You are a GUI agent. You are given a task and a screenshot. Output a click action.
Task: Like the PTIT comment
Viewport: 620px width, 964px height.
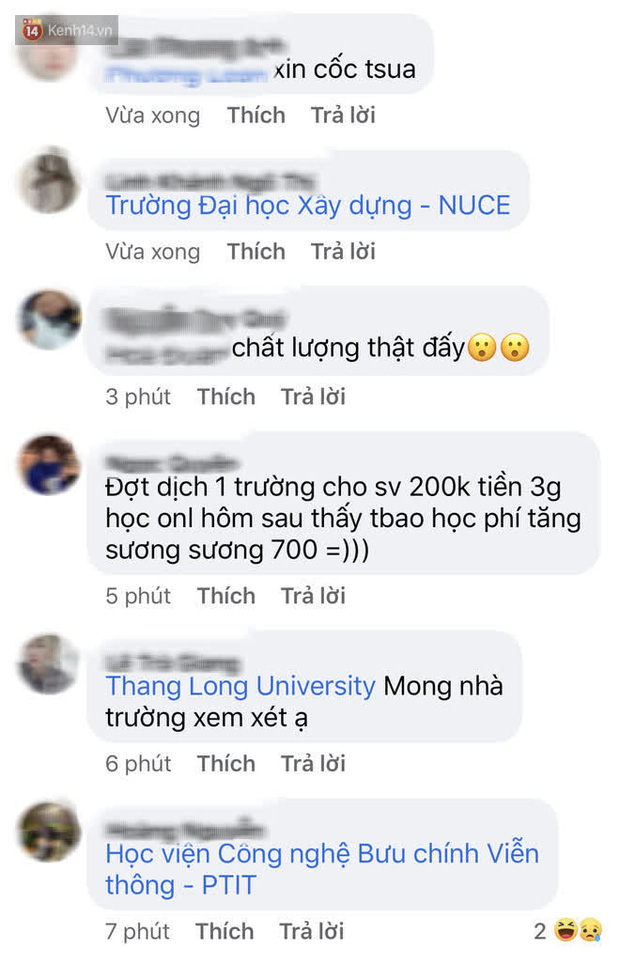(225, 932)
